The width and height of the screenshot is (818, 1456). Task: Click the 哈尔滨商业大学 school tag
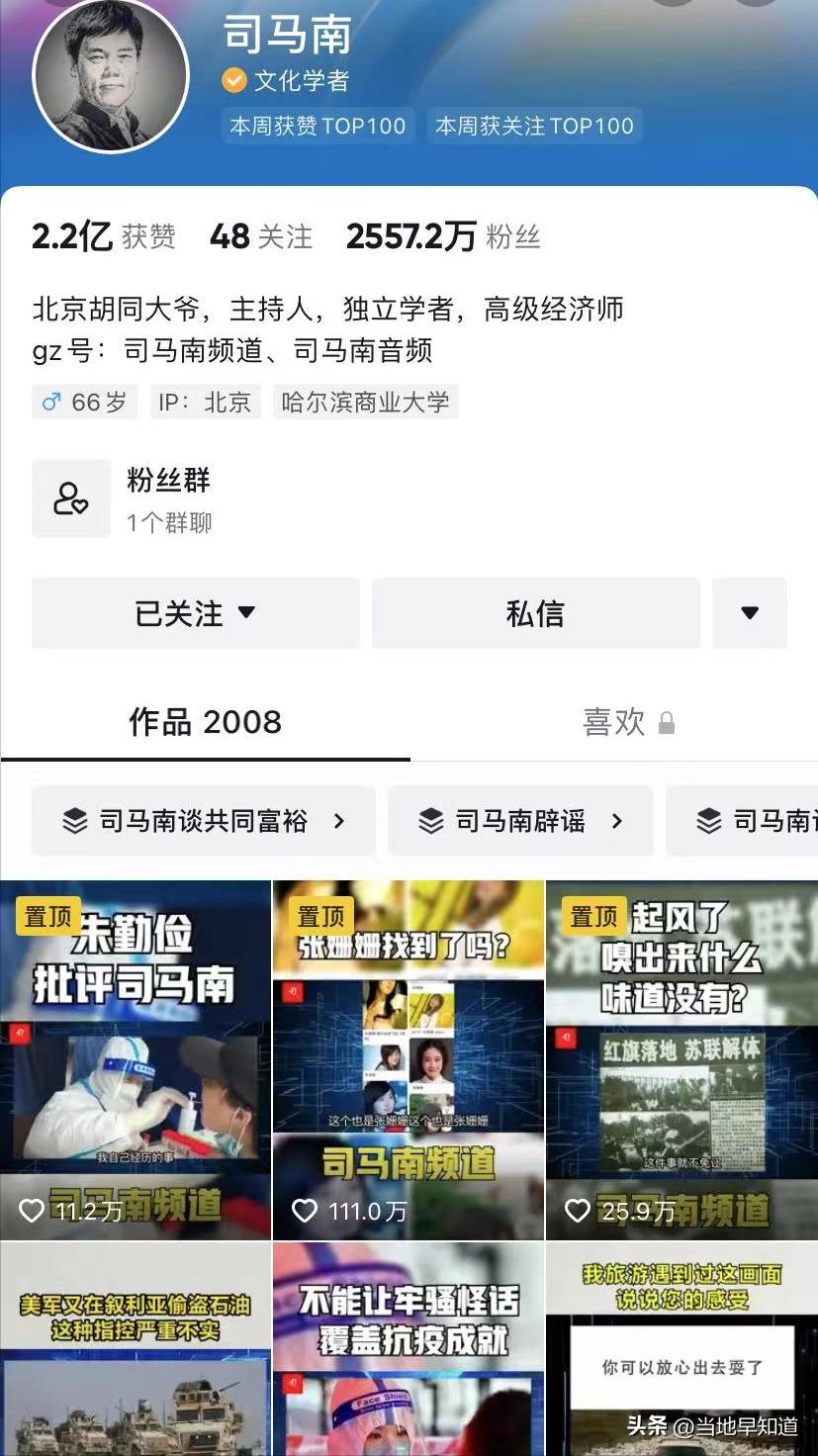(x=365, y=402)
